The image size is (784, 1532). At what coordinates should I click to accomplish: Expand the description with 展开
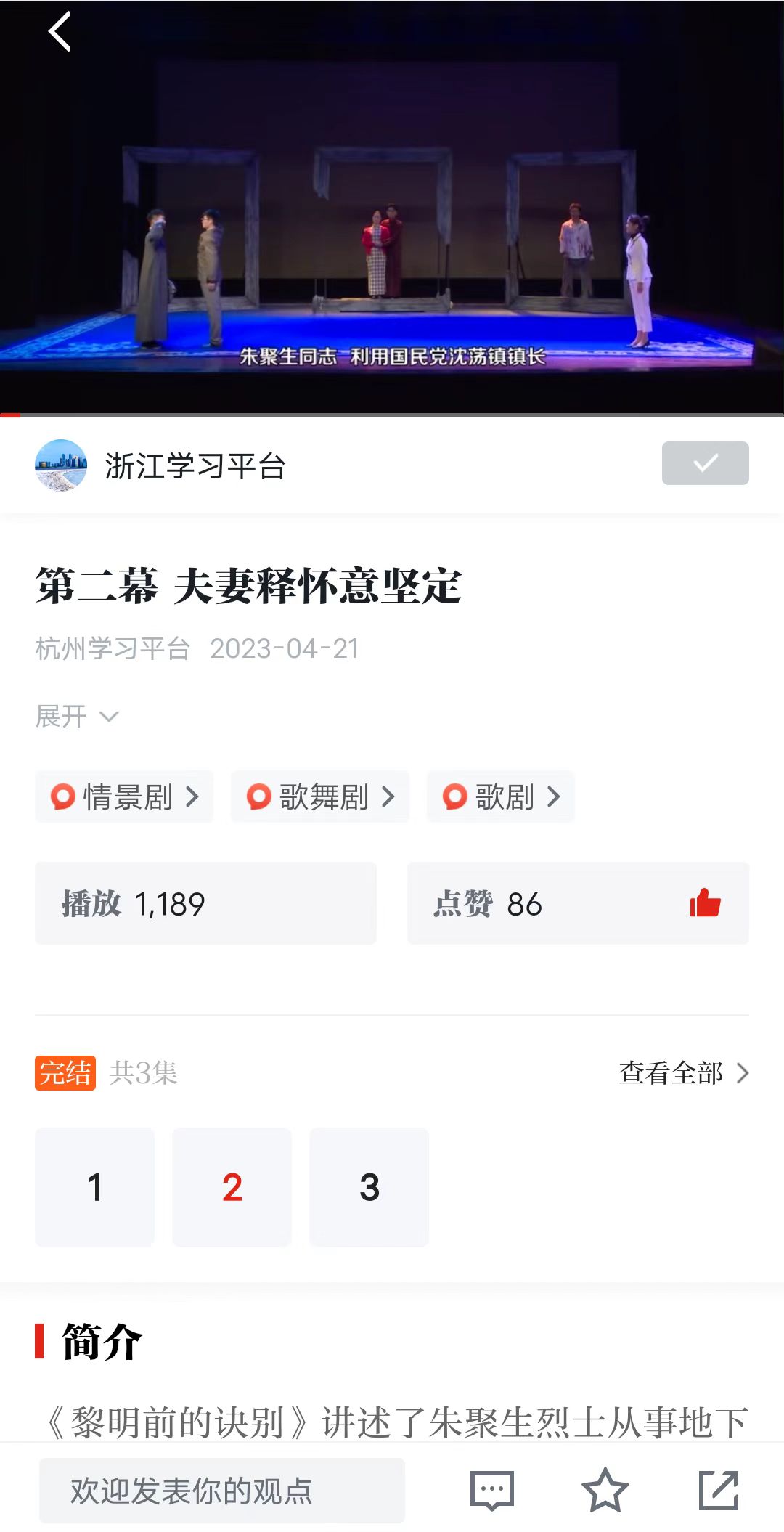[x=77, y=717]
